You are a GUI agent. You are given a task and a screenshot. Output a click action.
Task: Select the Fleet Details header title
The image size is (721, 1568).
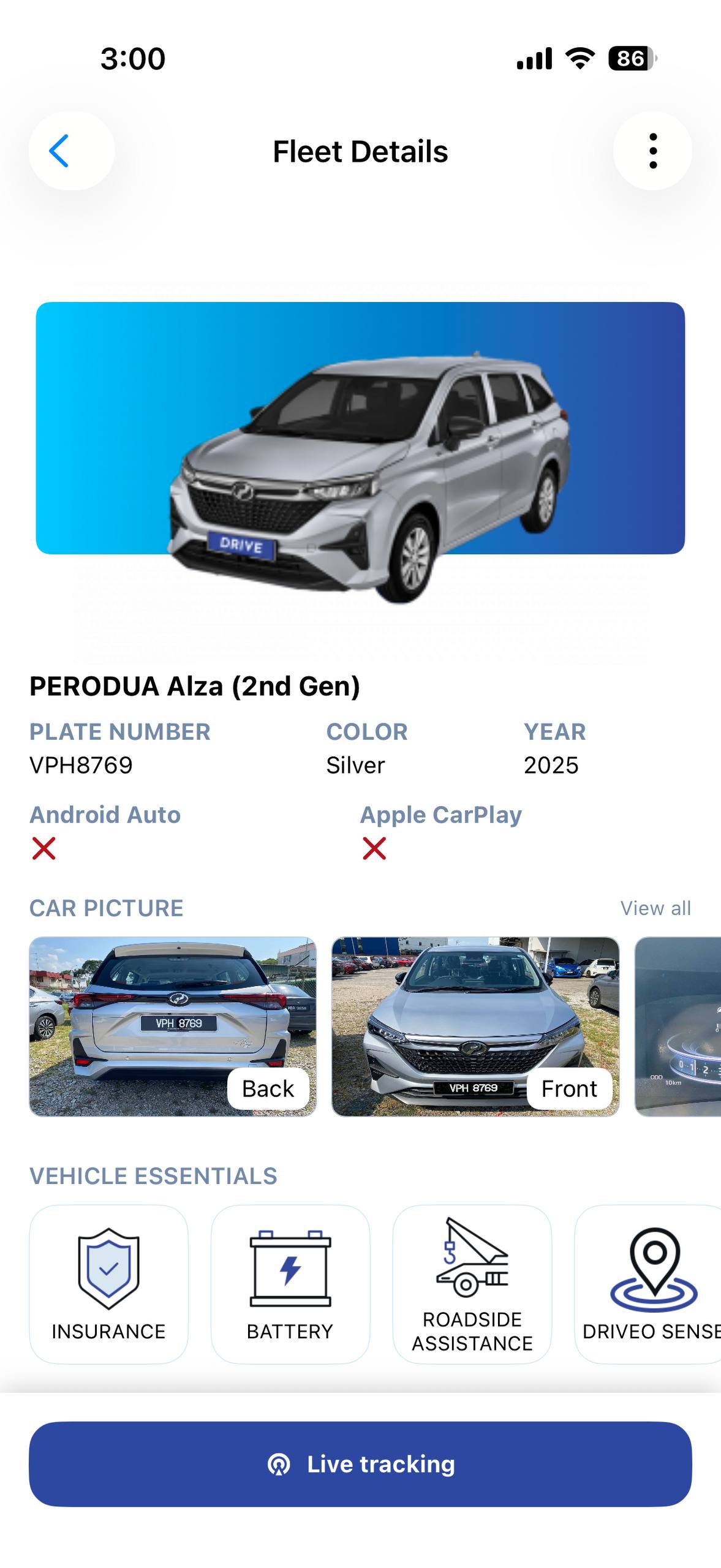360,151
